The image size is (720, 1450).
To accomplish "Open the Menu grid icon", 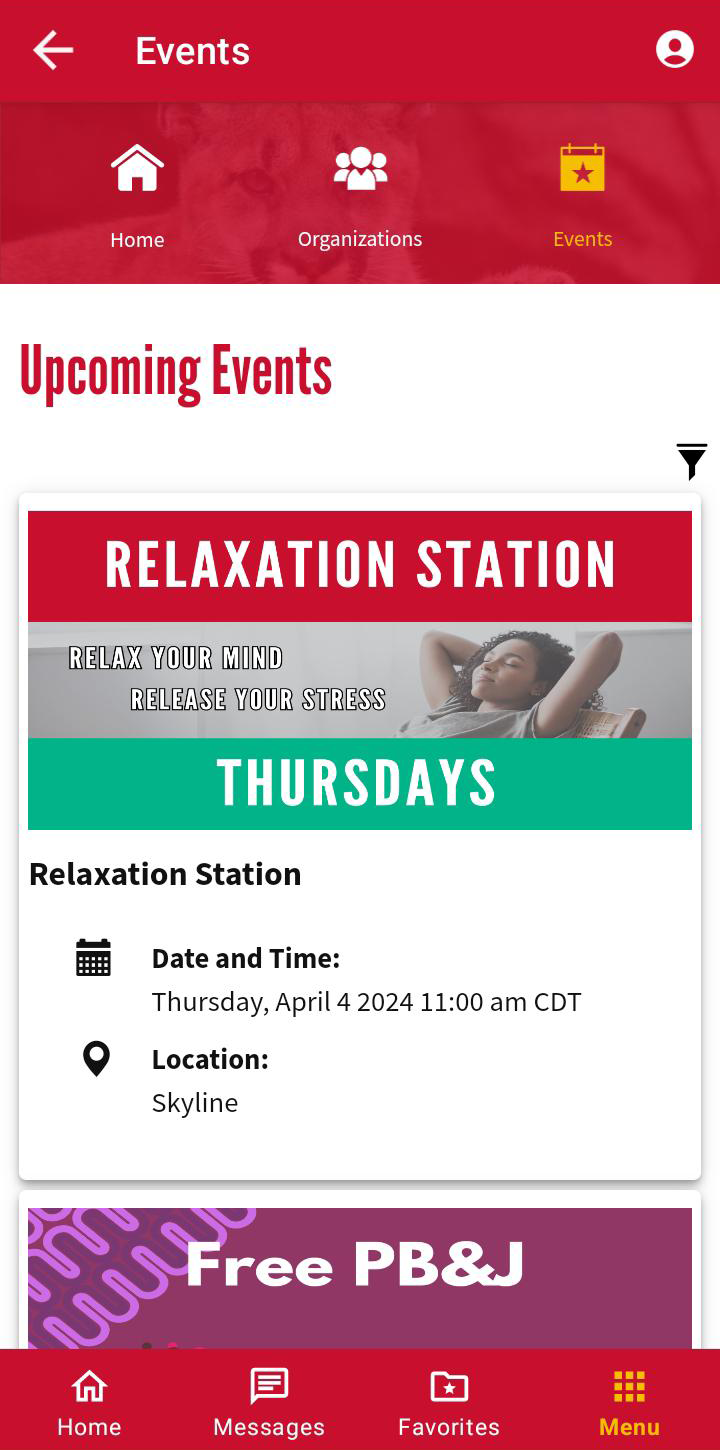I will point(629,1386).
